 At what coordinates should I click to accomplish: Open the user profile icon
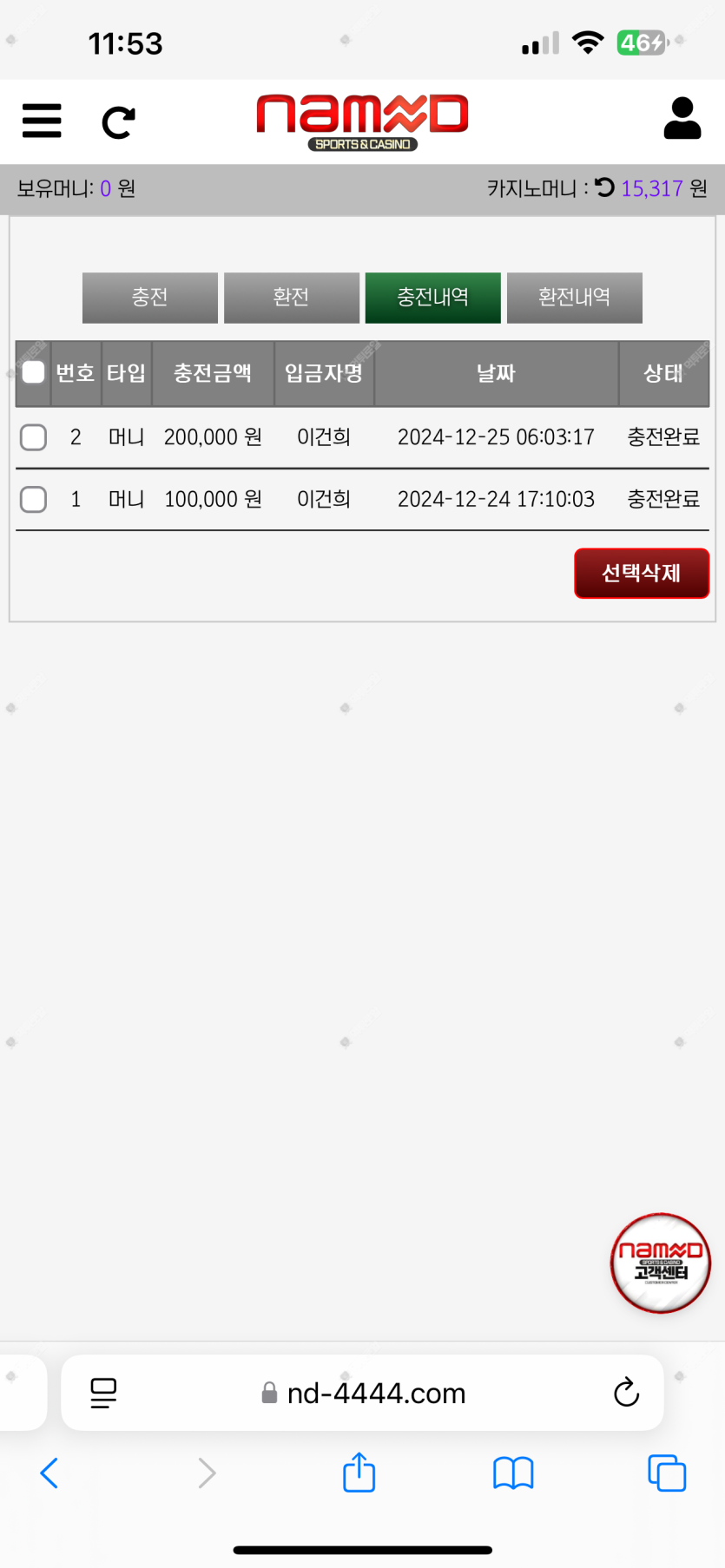point(682,118)
